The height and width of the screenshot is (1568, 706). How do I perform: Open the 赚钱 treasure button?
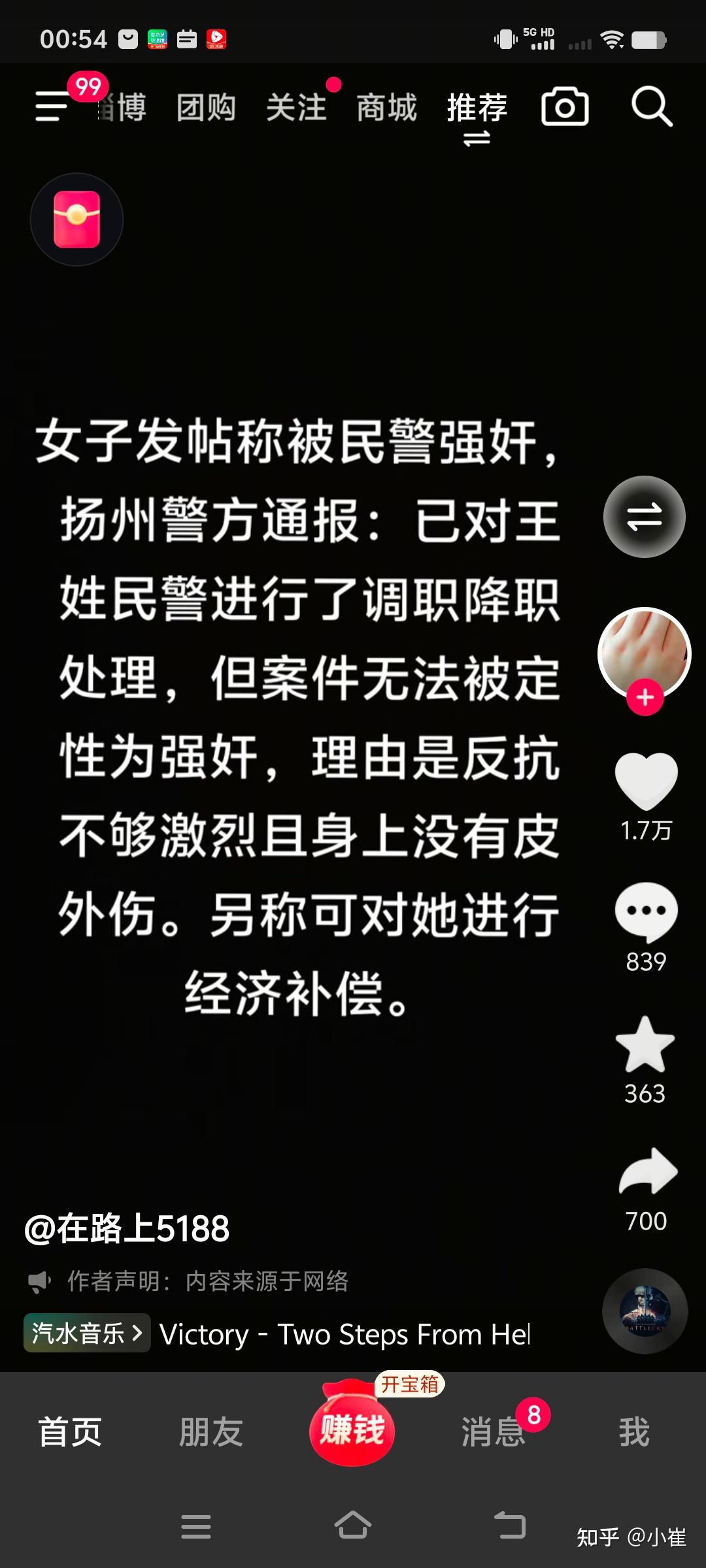352,1428
